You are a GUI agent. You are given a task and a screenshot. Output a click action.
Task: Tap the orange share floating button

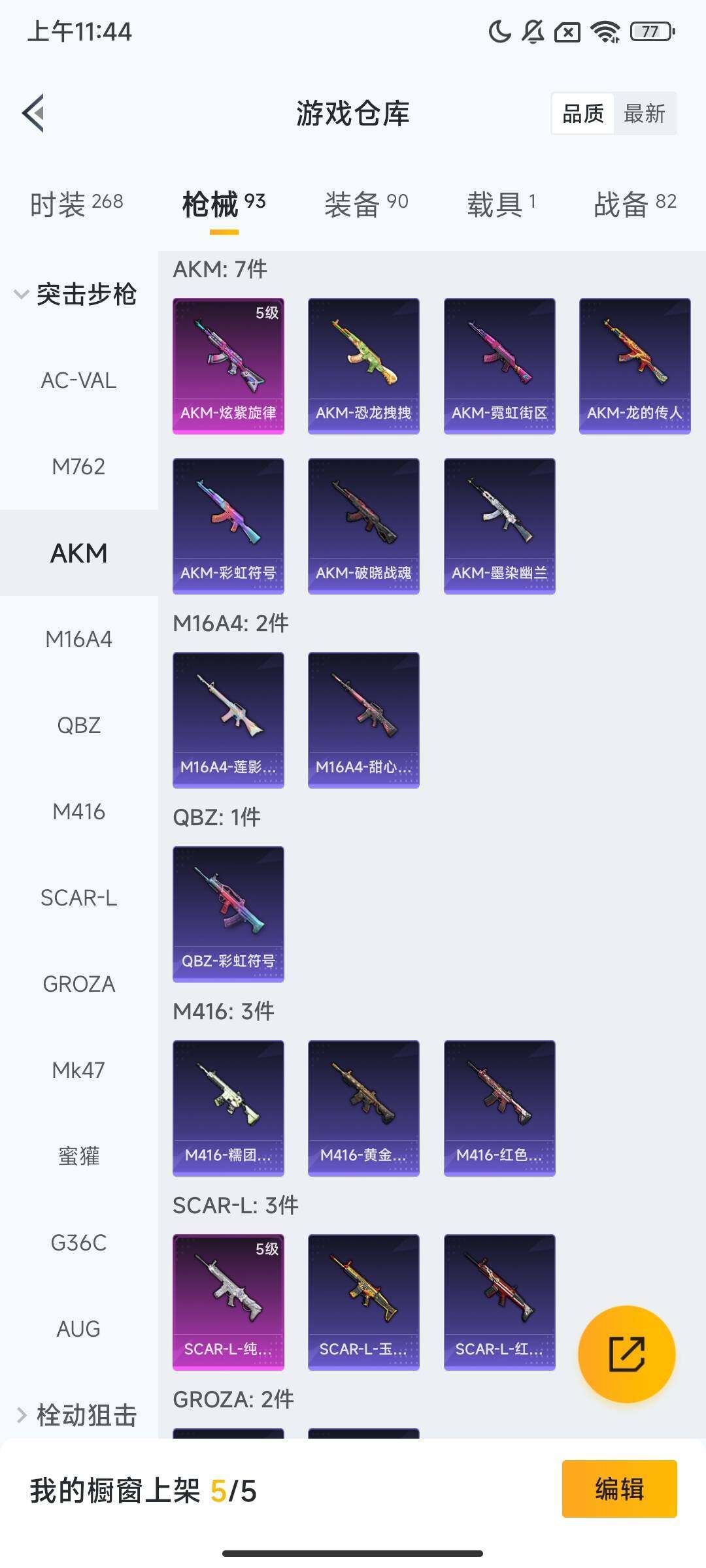[x=626, y=1354]
